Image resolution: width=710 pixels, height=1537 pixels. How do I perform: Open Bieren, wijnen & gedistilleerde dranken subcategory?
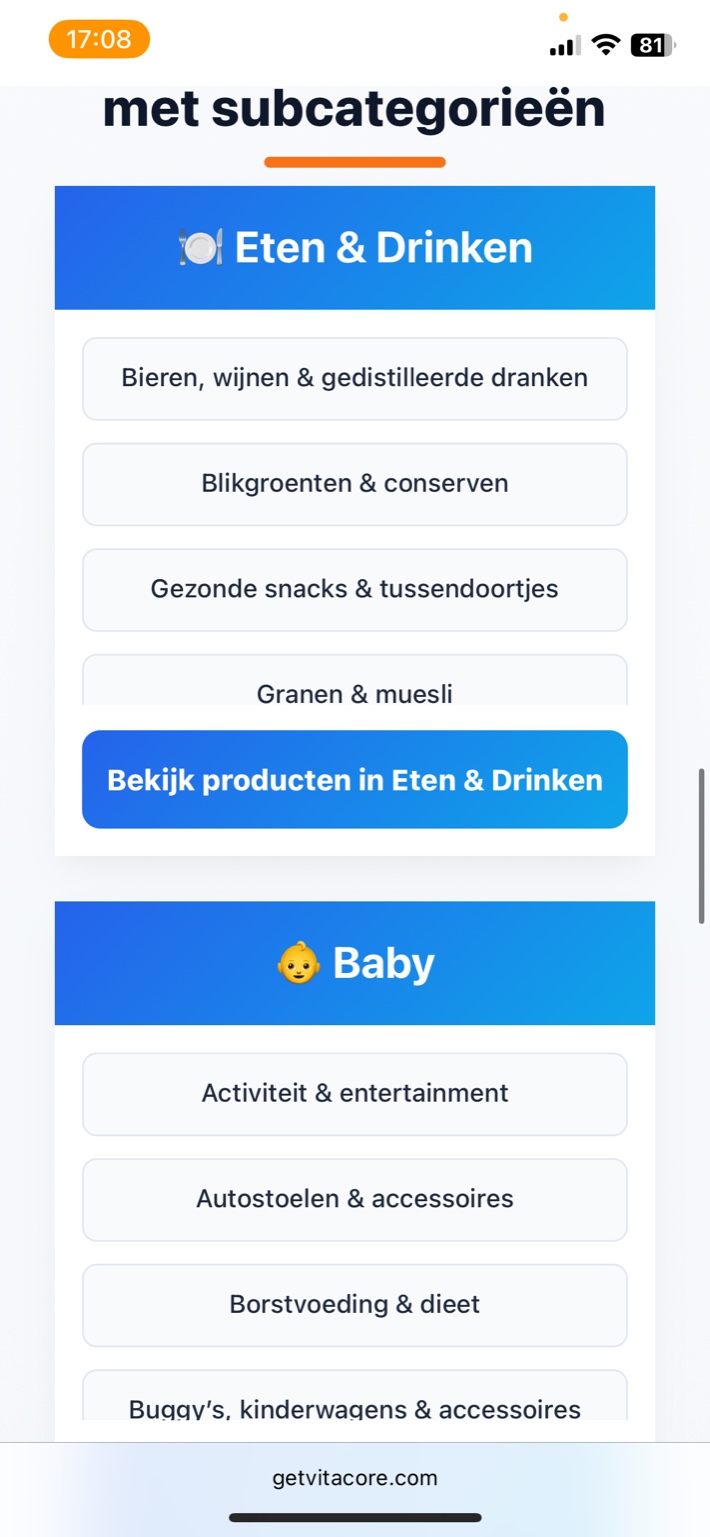[x=354, y=378]
